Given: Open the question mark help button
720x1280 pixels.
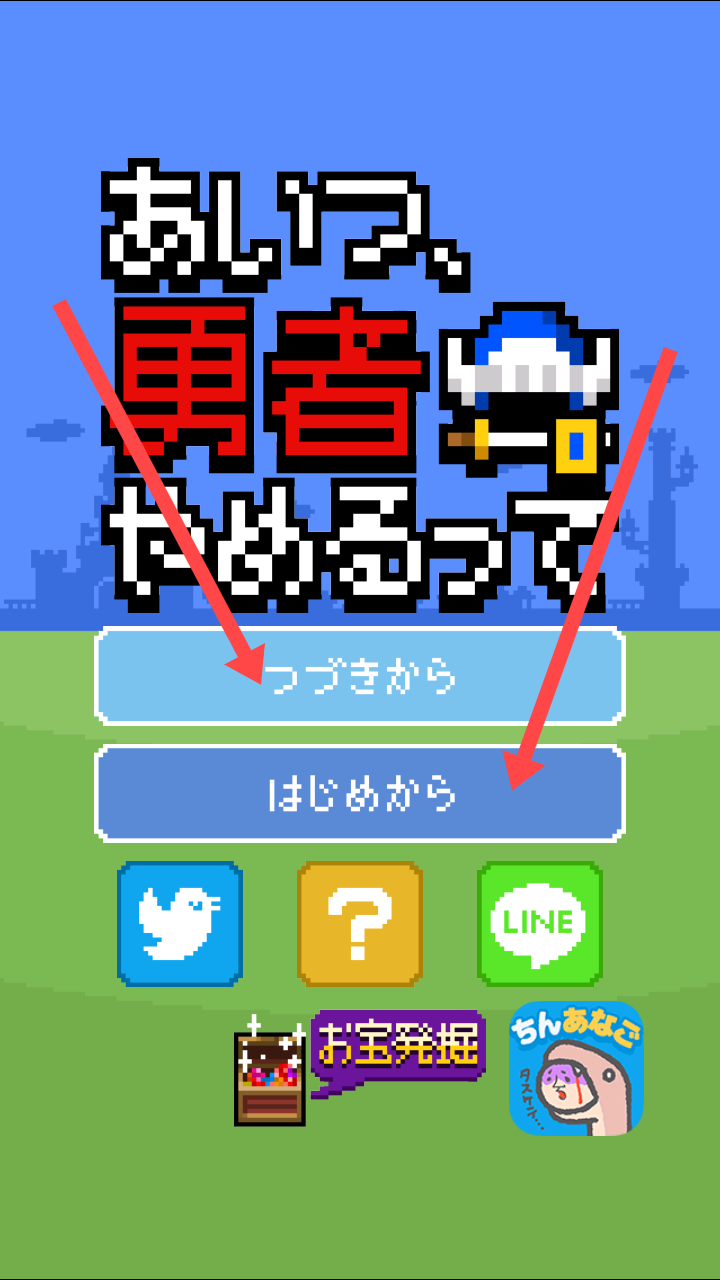Looking at the screenshot, I should pos(360,924).
